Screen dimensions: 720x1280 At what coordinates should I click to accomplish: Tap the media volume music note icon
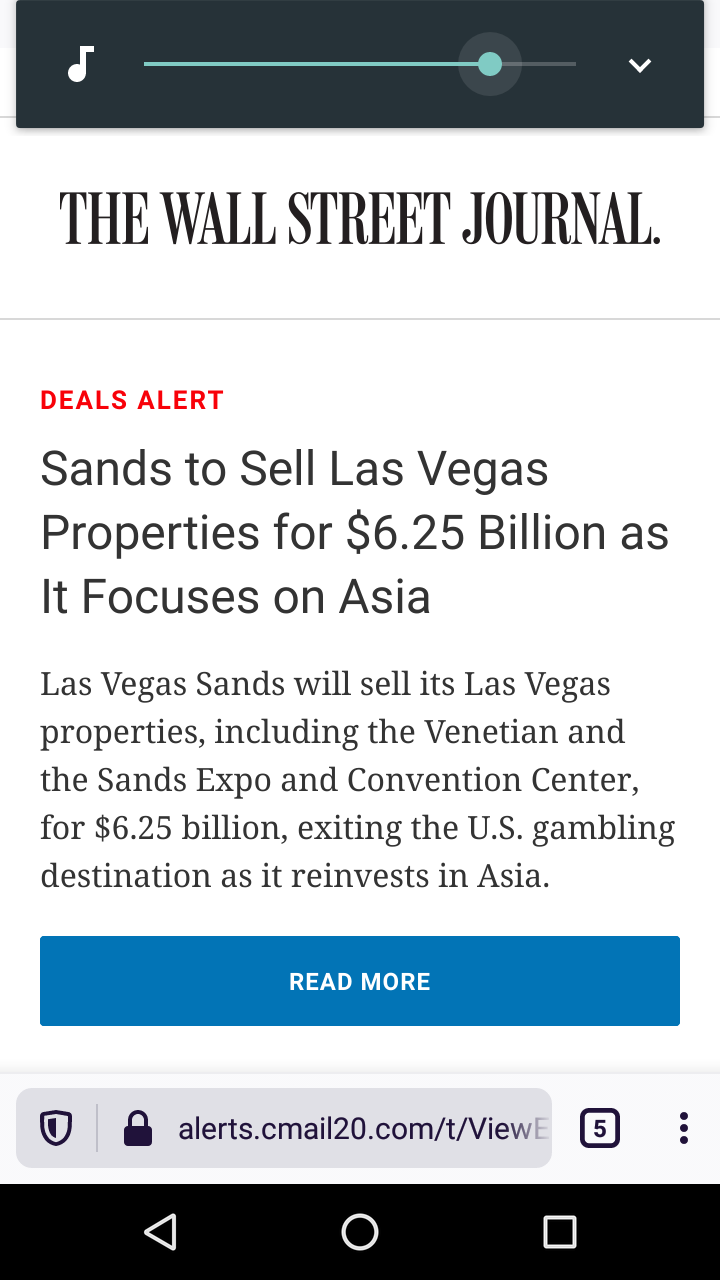point(80,65)
